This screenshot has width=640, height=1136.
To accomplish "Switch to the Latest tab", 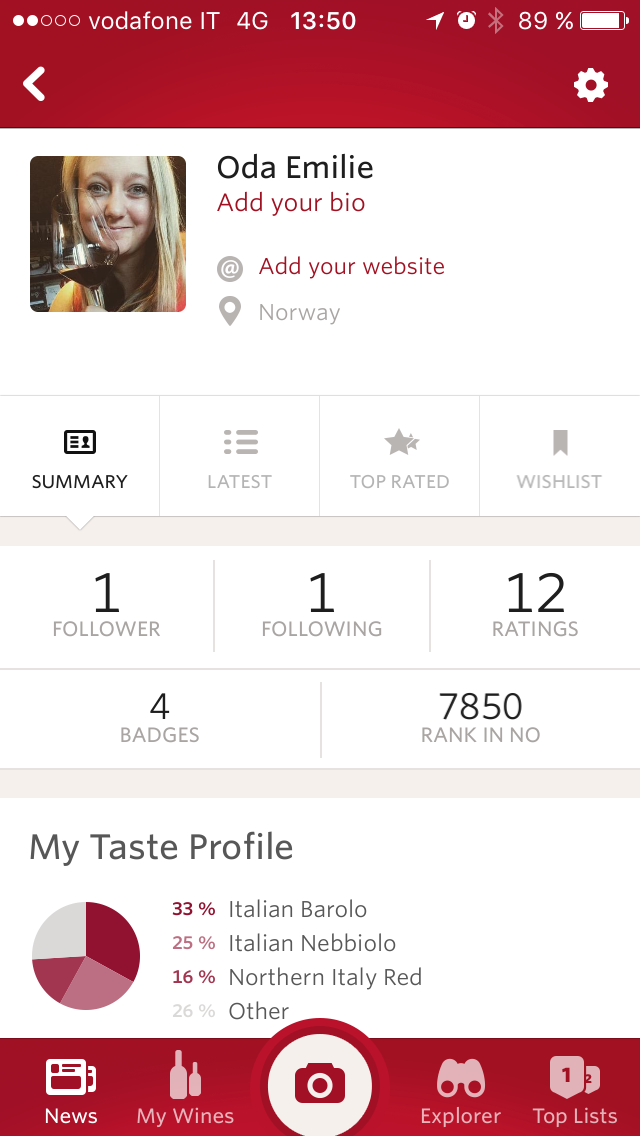I will (240, 458).
